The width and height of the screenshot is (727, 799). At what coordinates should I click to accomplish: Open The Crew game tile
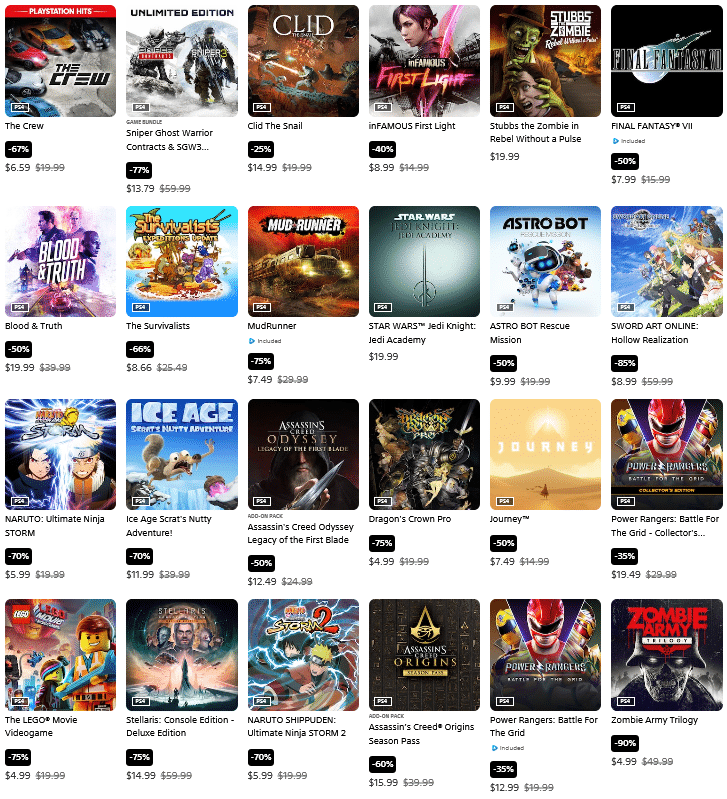pos(60,61)
